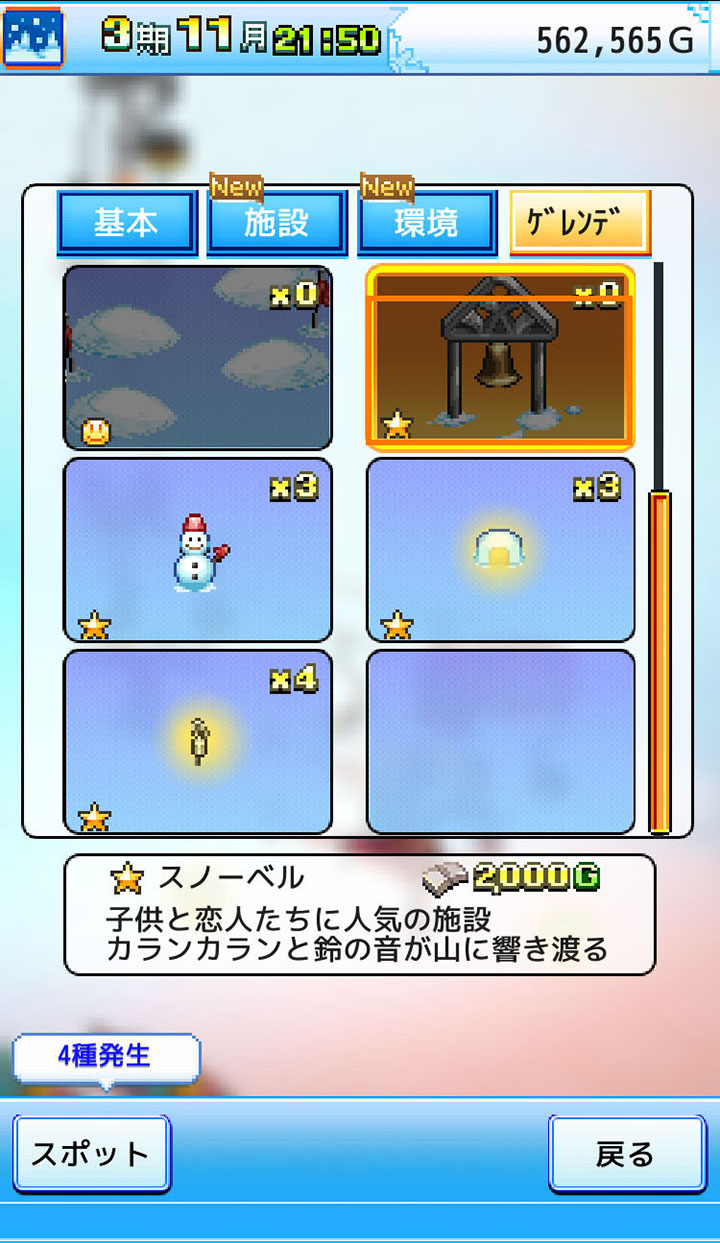Switch to the 基本 tab

(126, 222)
